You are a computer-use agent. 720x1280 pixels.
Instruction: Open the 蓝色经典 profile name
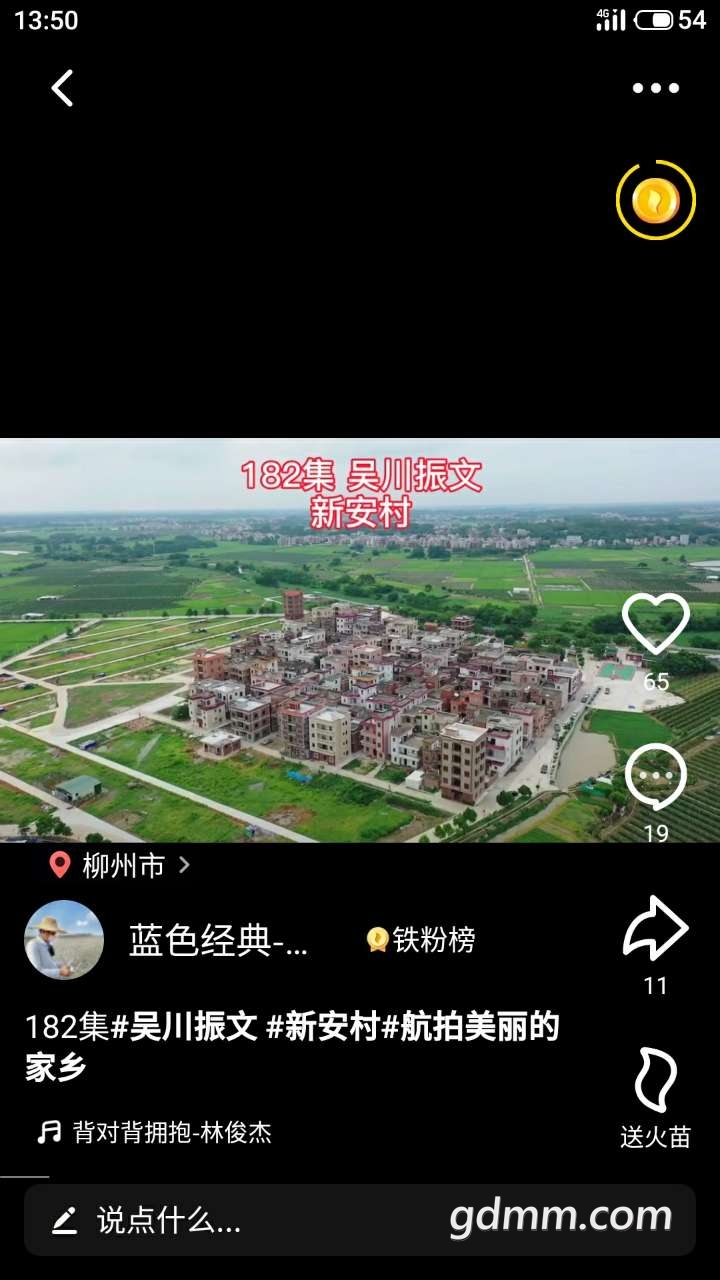pos(218,941)
